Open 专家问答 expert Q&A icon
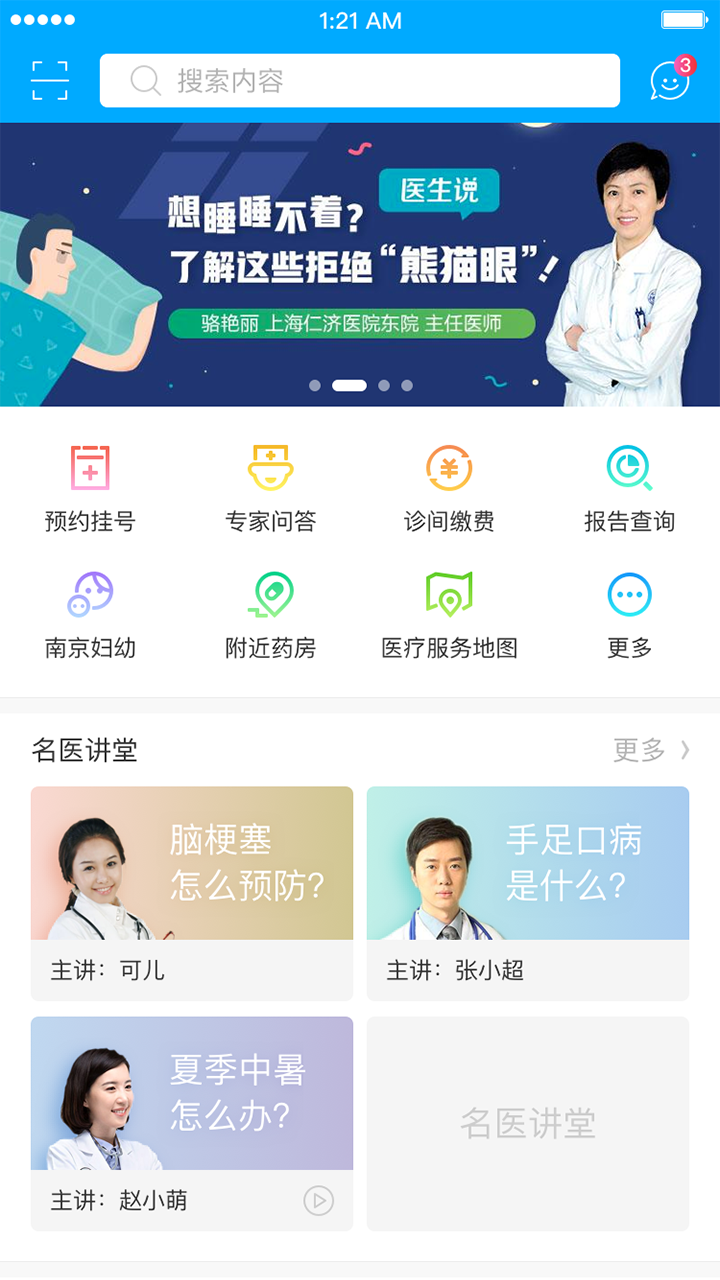720x1280 pixels. click(x=270, y=487)
